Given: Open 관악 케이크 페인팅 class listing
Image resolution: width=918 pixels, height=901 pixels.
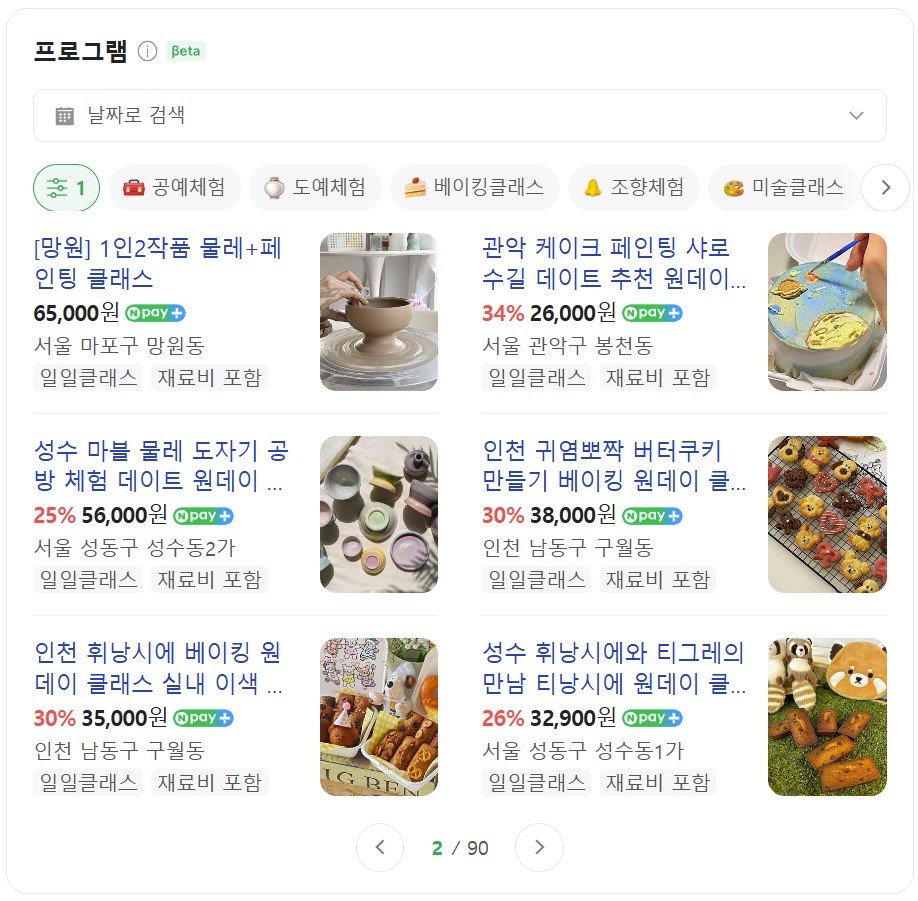Looking at the screenshot, I should [x=612, y=263].
